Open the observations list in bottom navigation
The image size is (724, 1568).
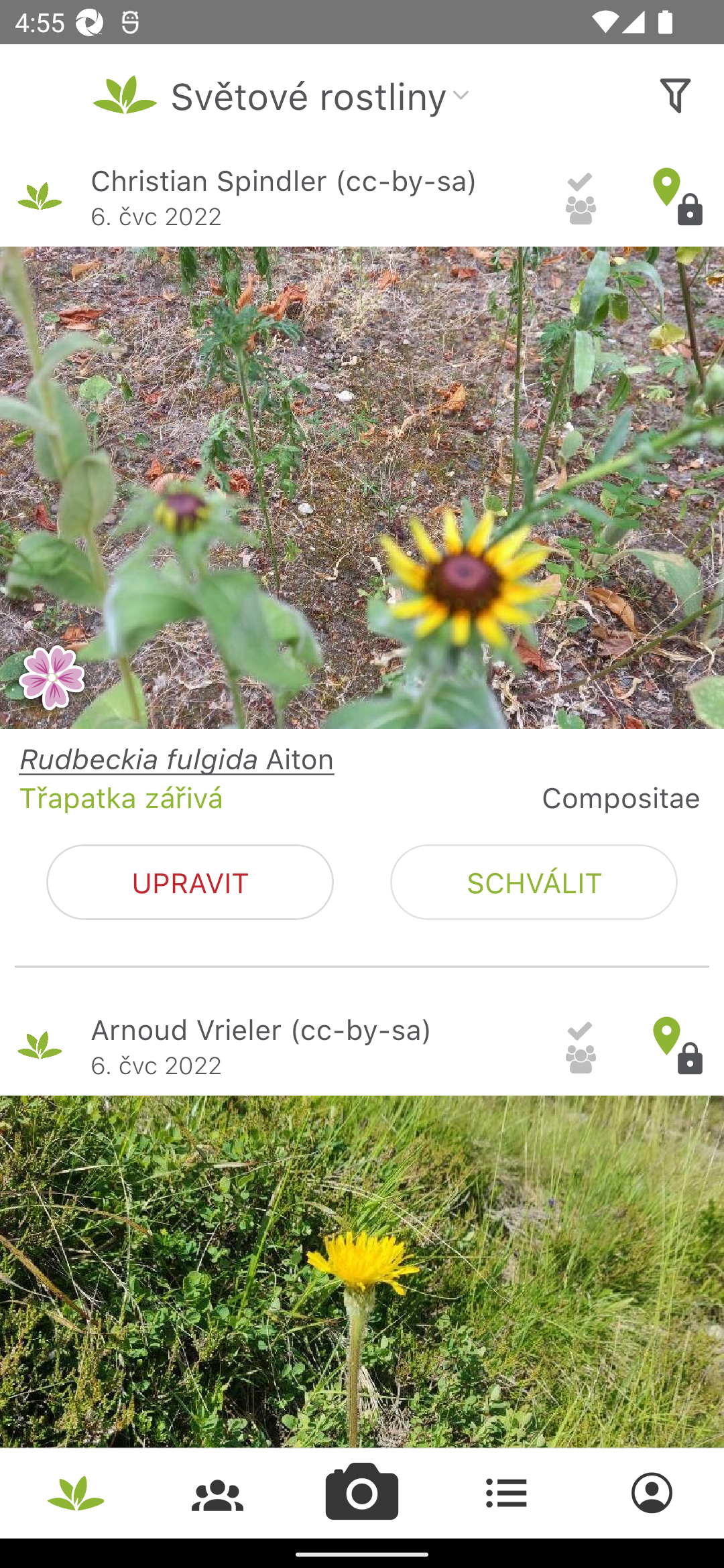(507, 1493)
